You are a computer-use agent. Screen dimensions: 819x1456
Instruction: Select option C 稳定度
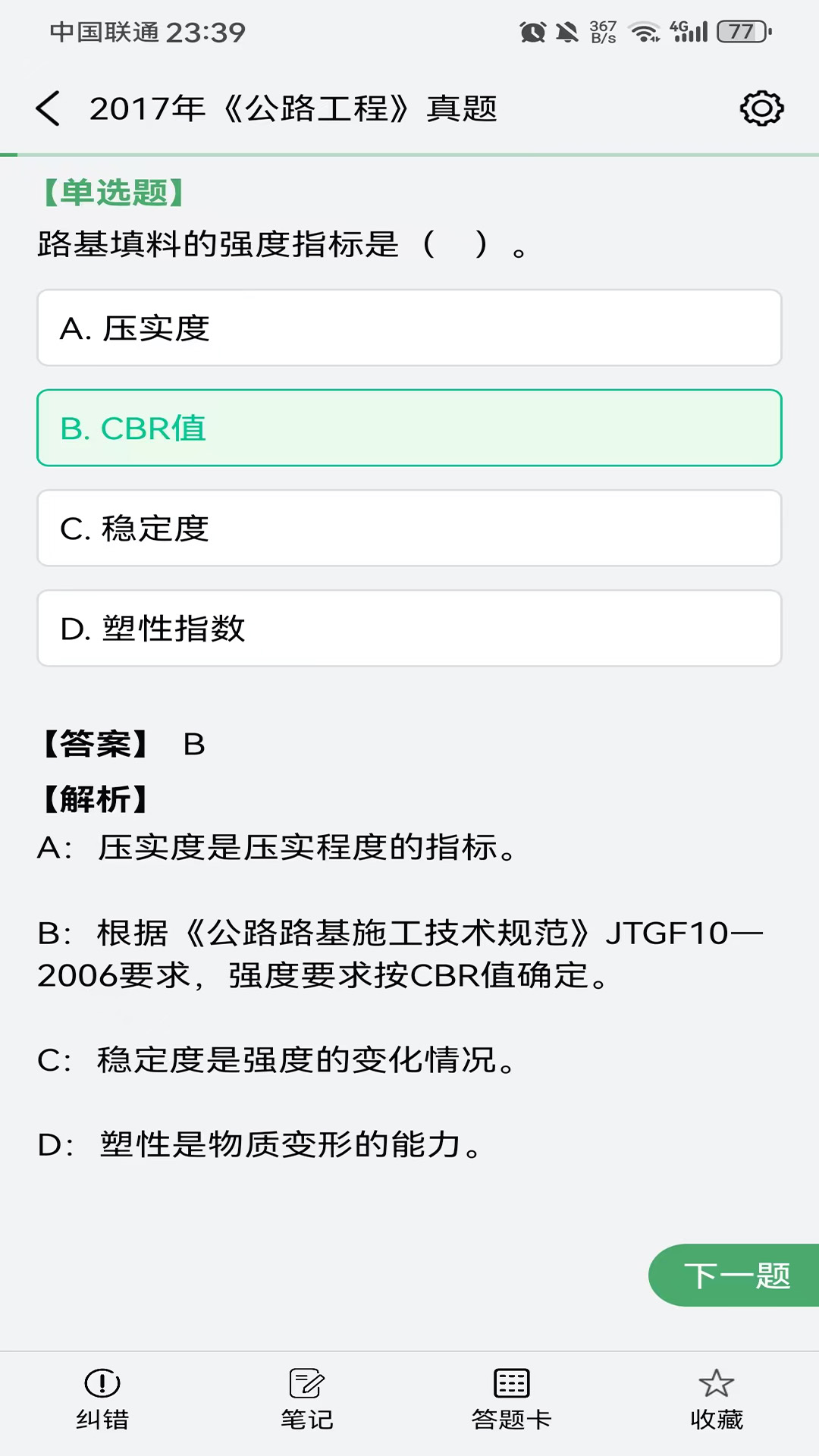pyautogui.click(x=409, y=528)
